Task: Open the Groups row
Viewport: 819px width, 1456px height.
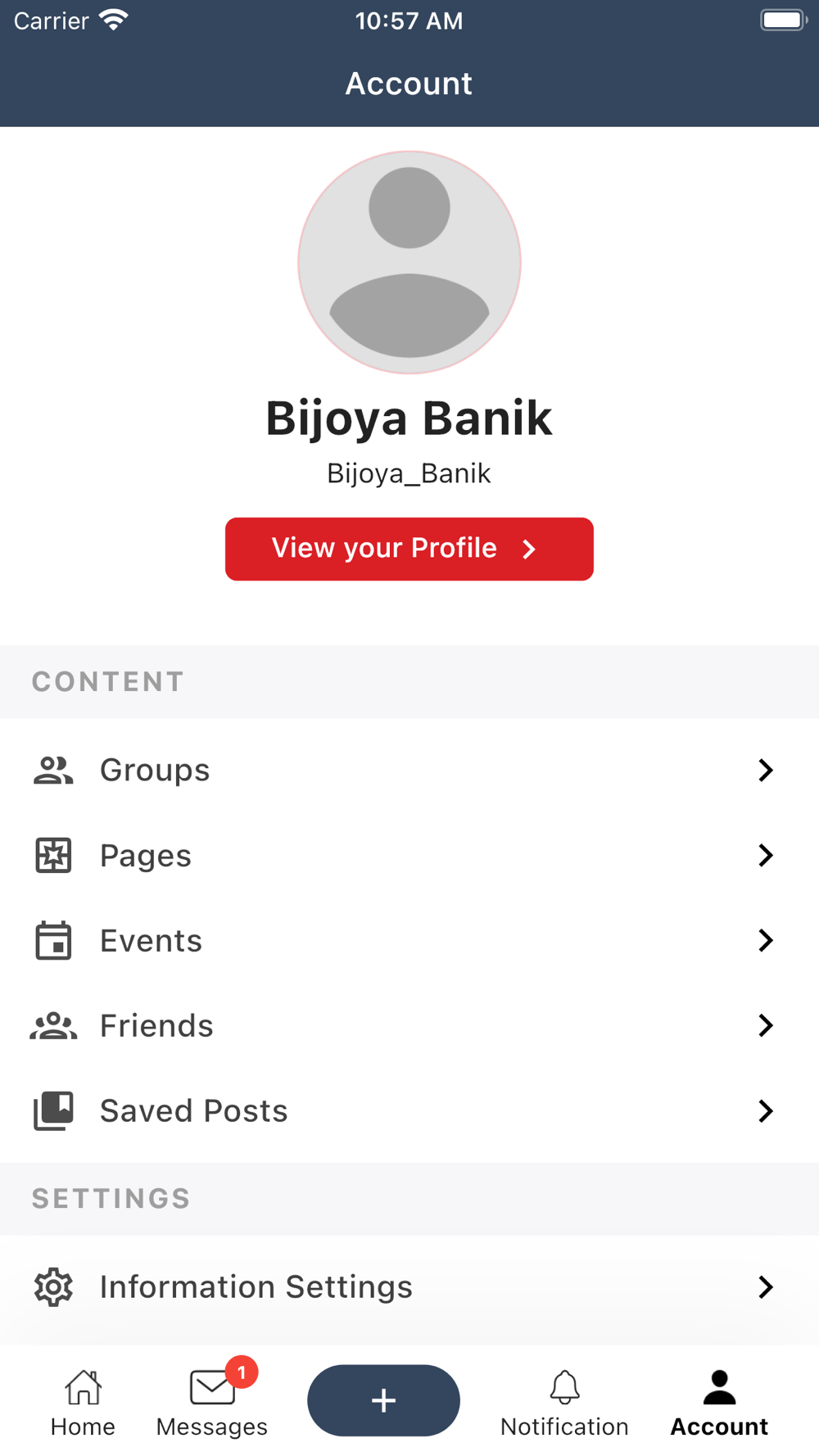Action: [409, 770]
